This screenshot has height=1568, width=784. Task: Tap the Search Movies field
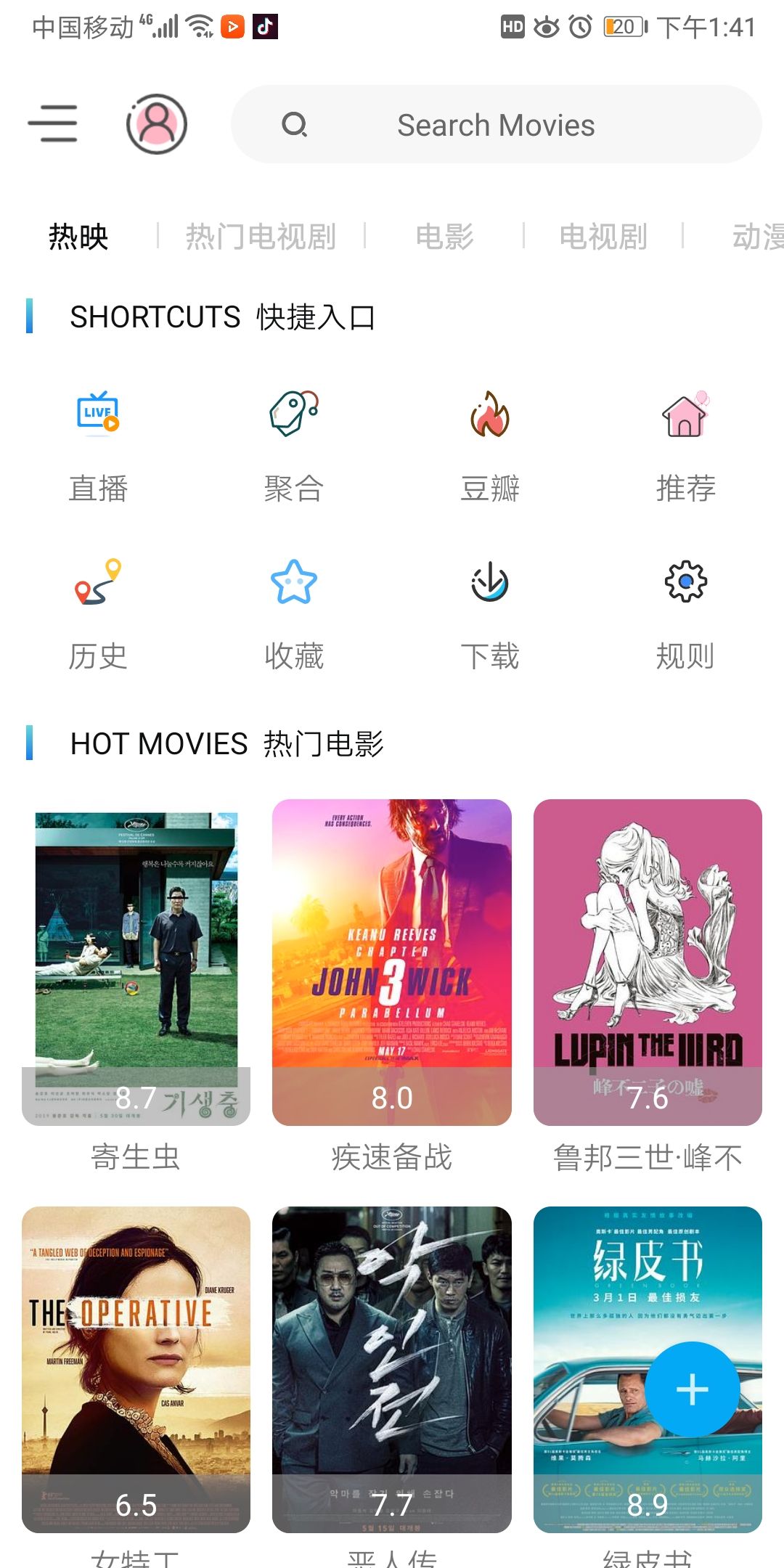click(x=496, y=125)
